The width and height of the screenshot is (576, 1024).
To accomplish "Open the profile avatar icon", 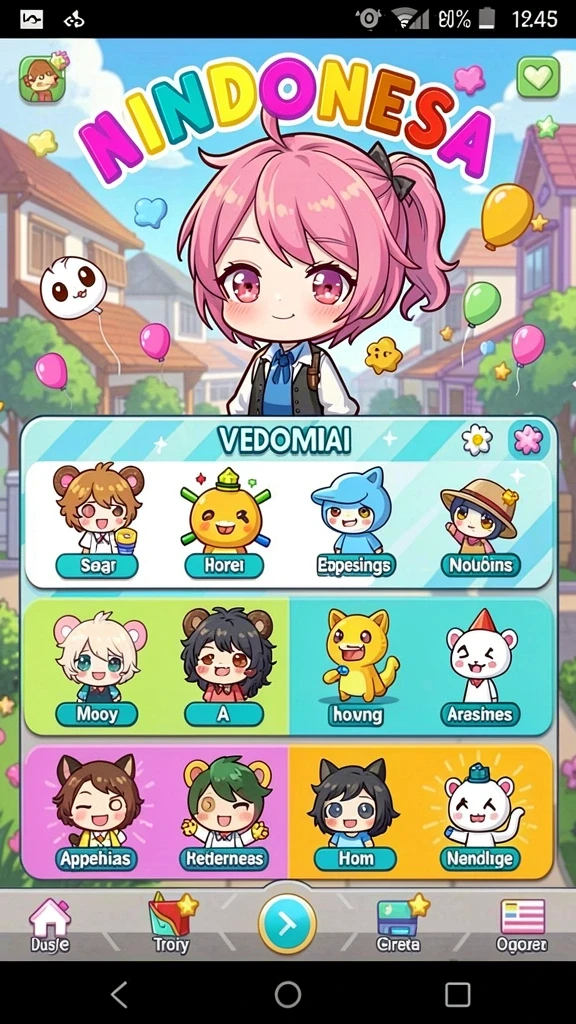I will [x=42, y=79].
